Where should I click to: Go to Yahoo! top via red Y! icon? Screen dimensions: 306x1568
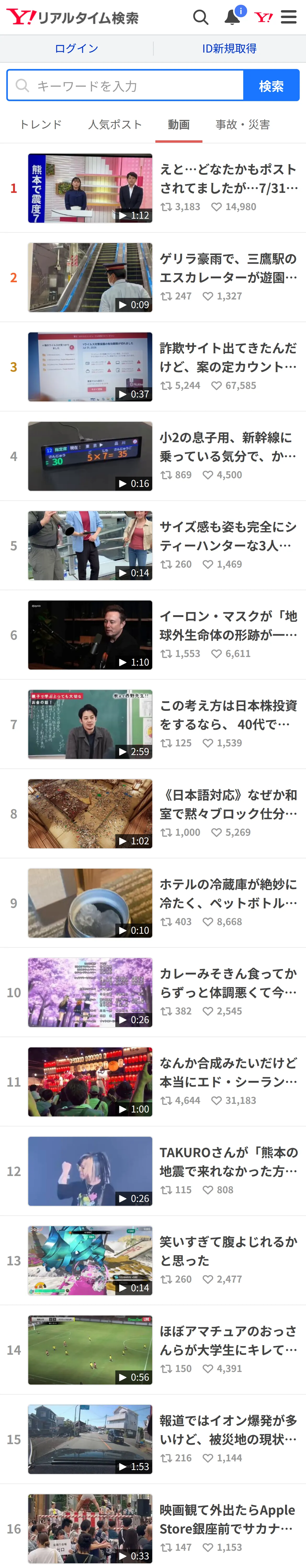(263, 17)
